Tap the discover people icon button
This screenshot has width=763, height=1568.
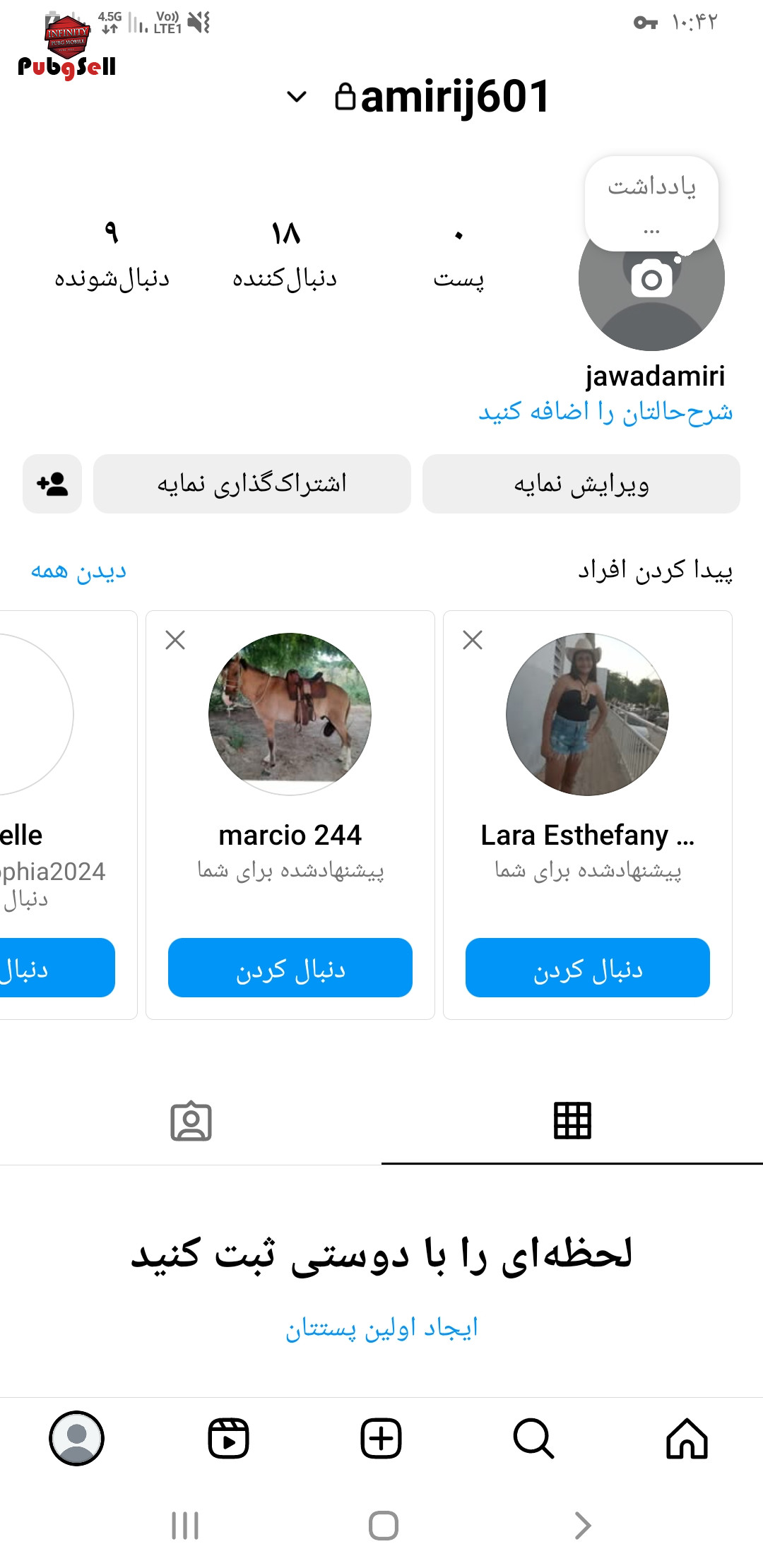[x=52, y=484]
